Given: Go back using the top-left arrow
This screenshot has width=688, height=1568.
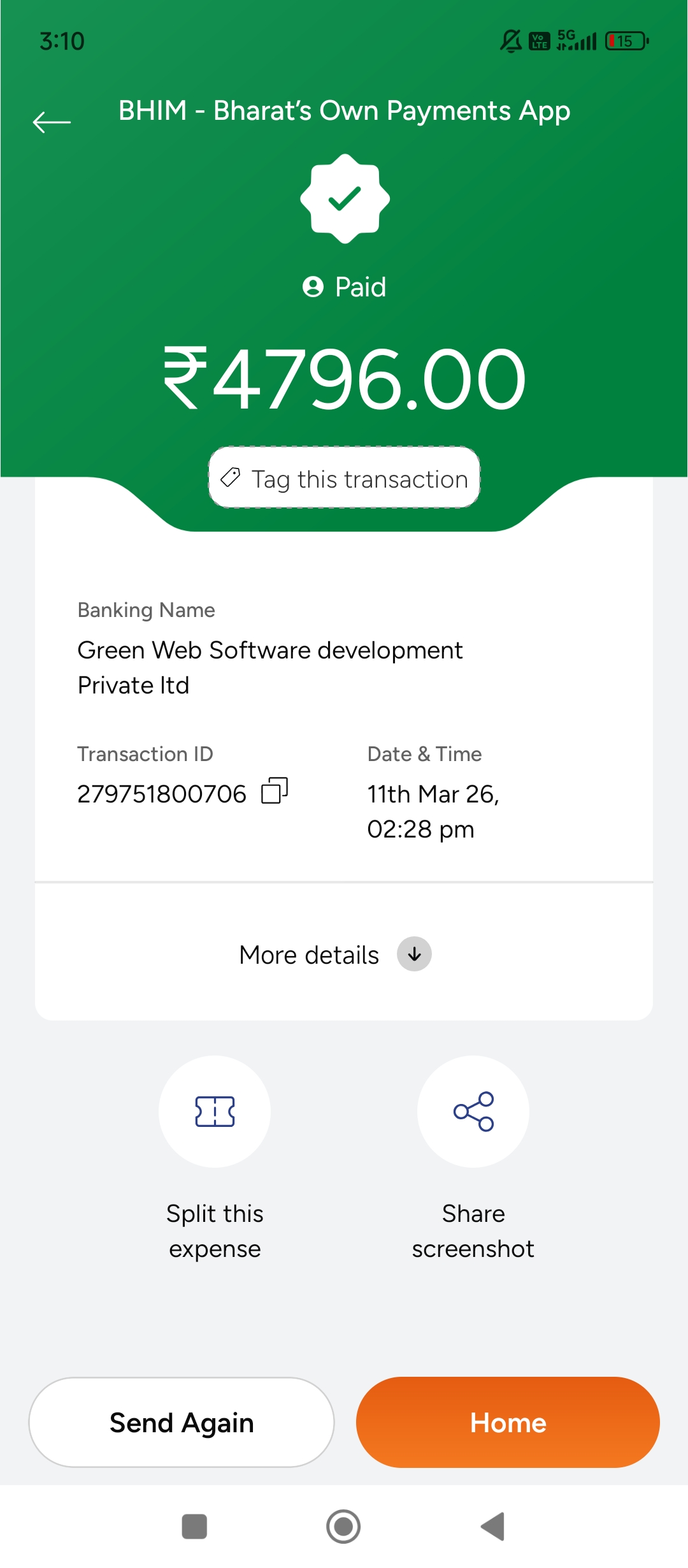Looking at the screenshot, I should (52, 121).
